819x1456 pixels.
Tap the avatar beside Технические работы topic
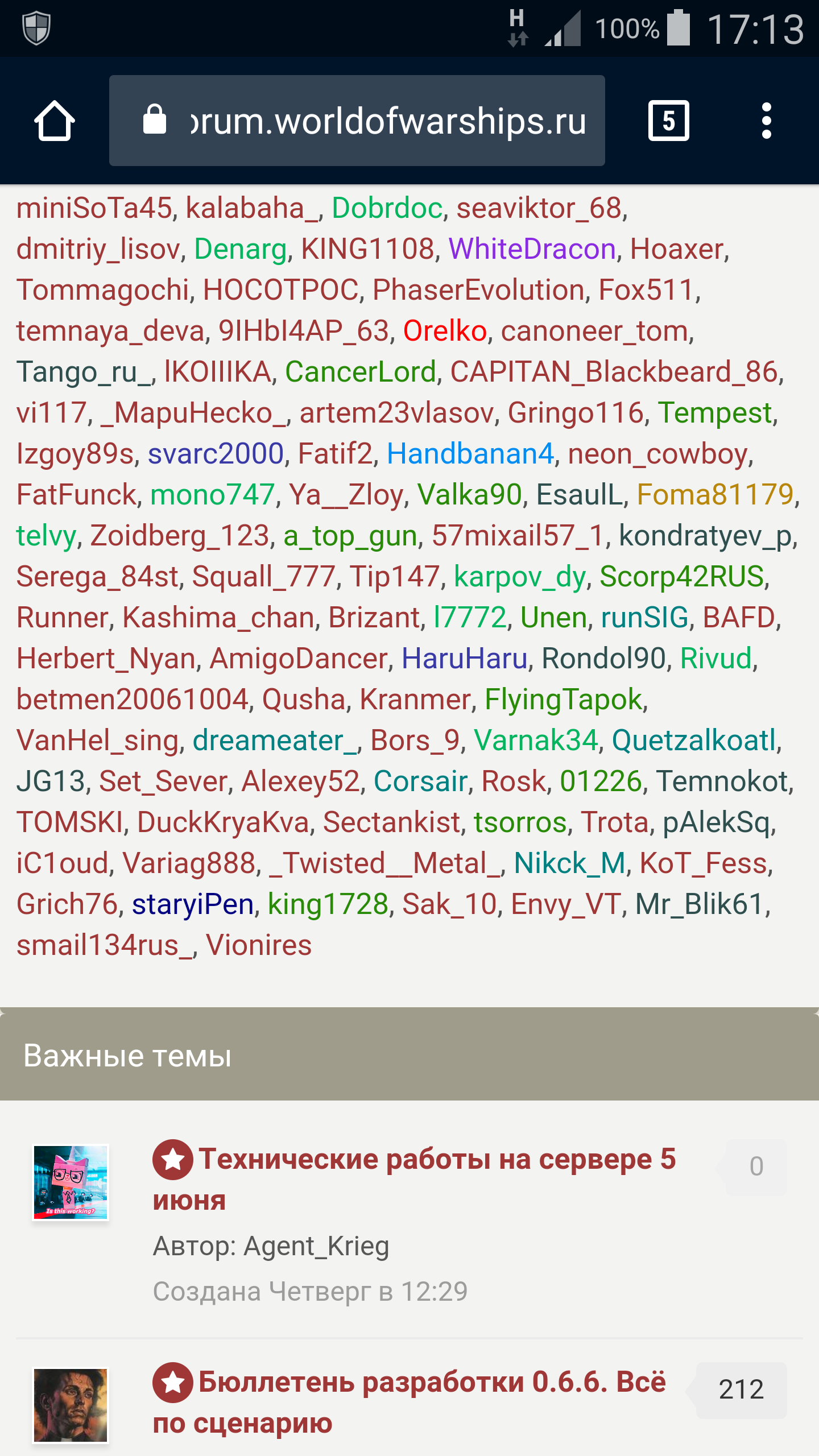71,1182
